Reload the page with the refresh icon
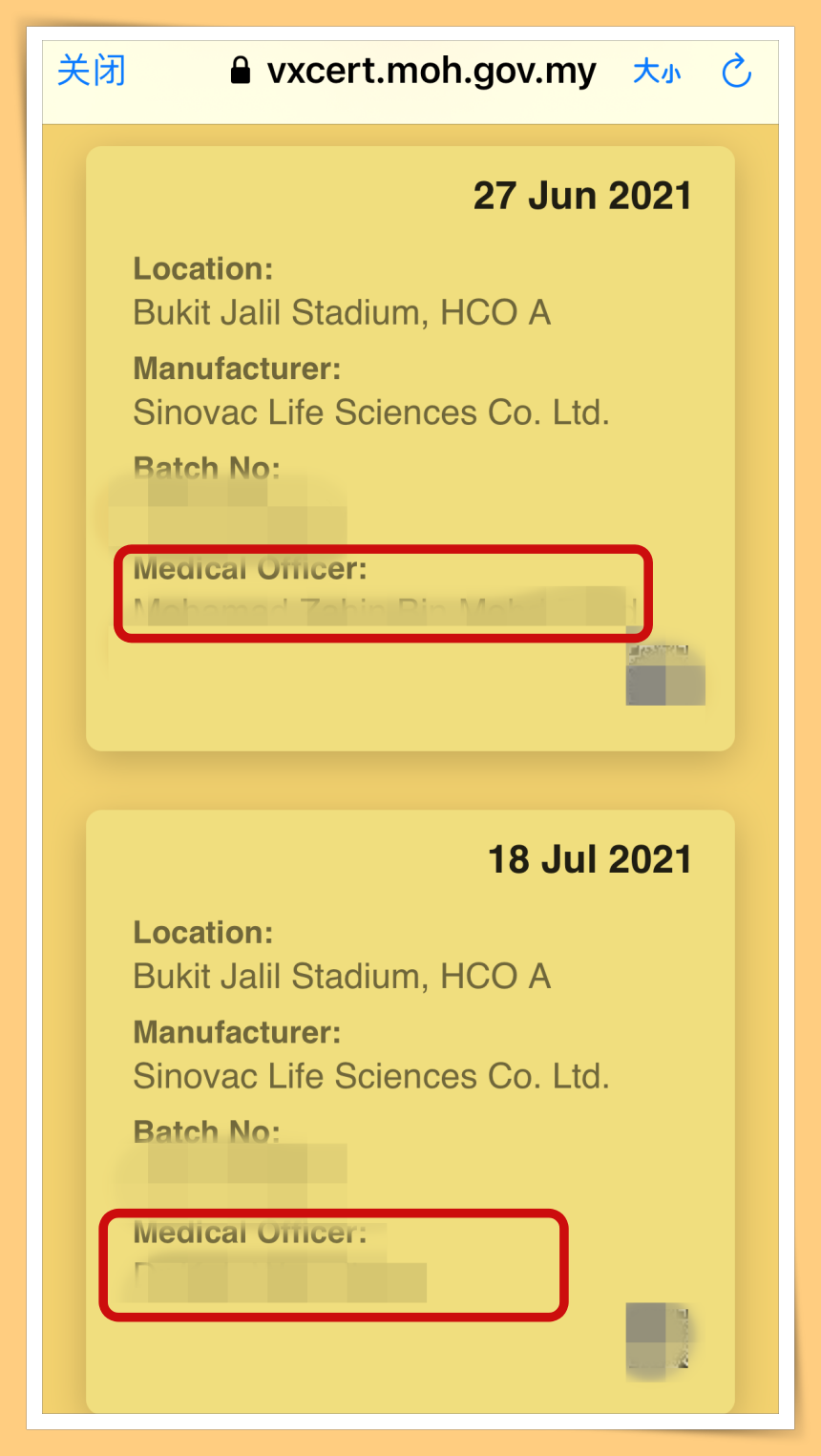821x1456 pixels. click(736, 72)
